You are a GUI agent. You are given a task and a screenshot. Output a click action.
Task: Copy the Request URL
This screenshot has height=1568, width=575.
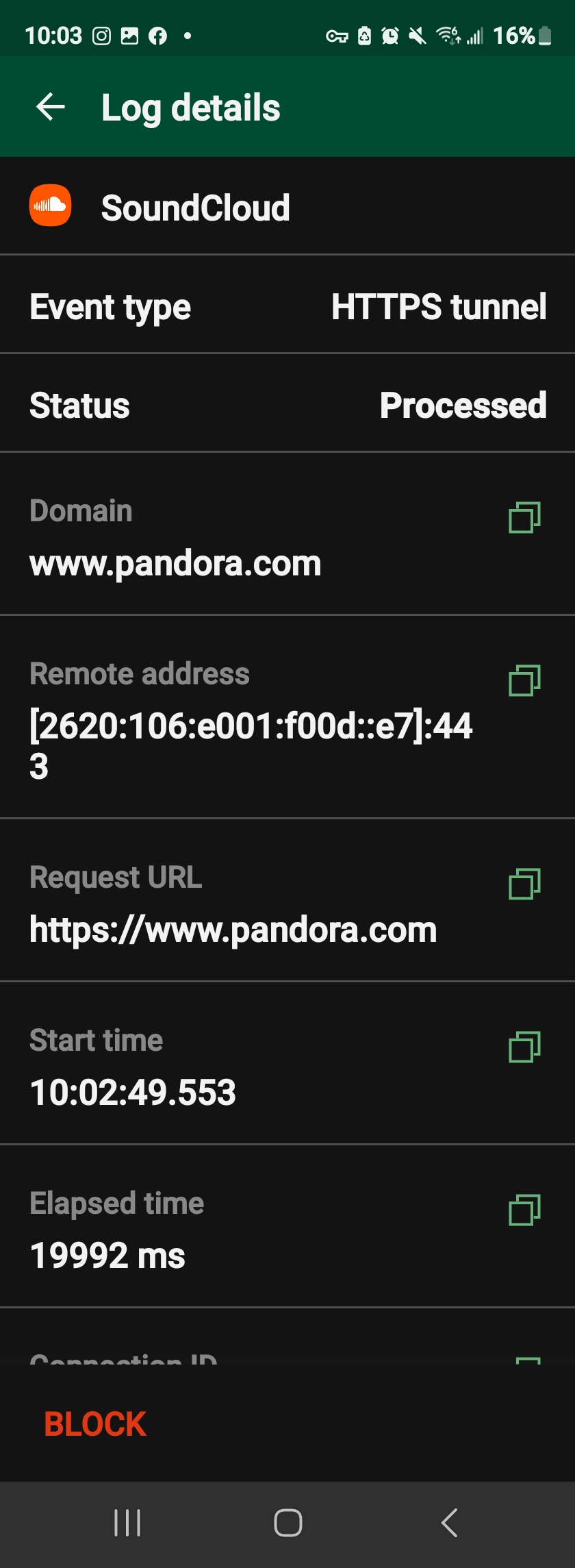coord(523,884)
